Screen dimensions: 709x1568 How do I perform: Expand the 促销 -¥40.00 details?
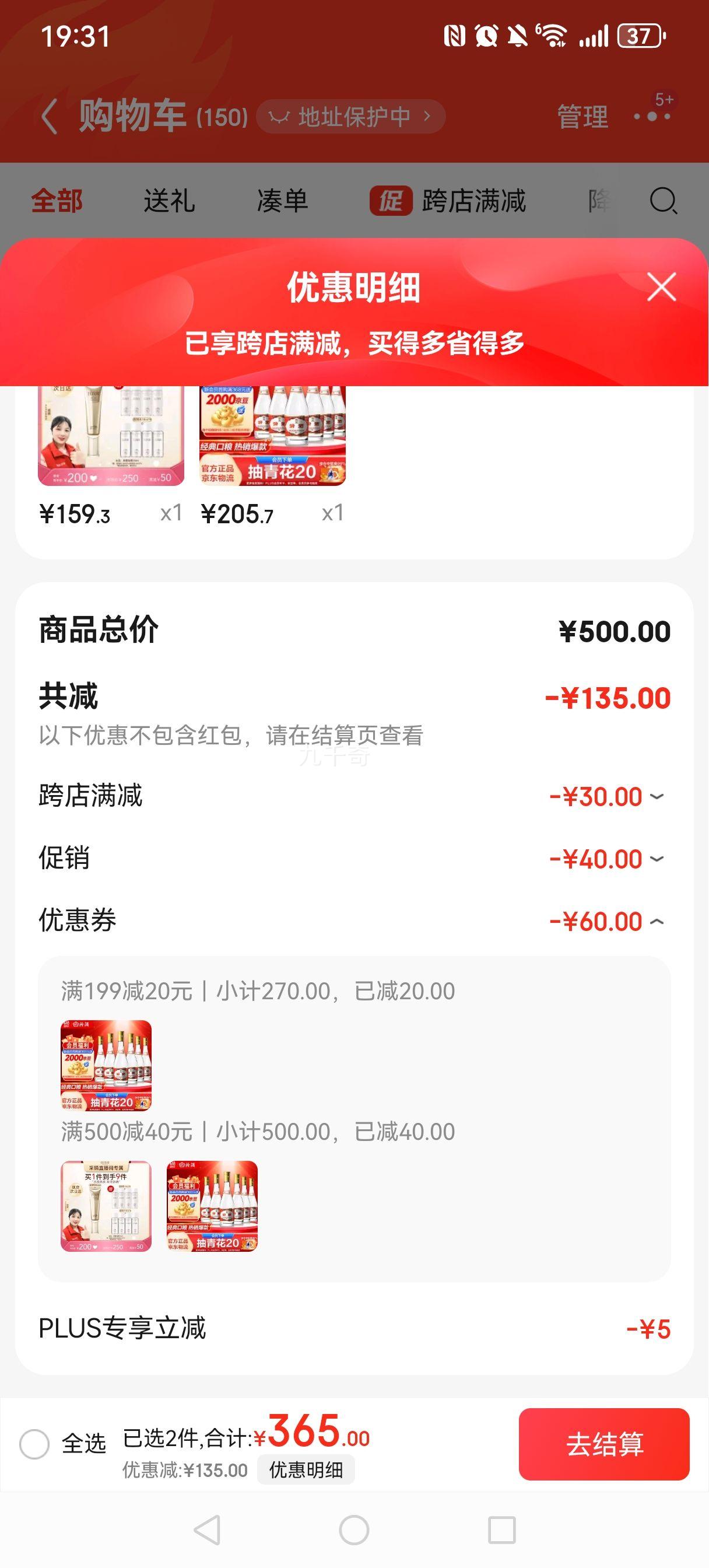(657, 859)
